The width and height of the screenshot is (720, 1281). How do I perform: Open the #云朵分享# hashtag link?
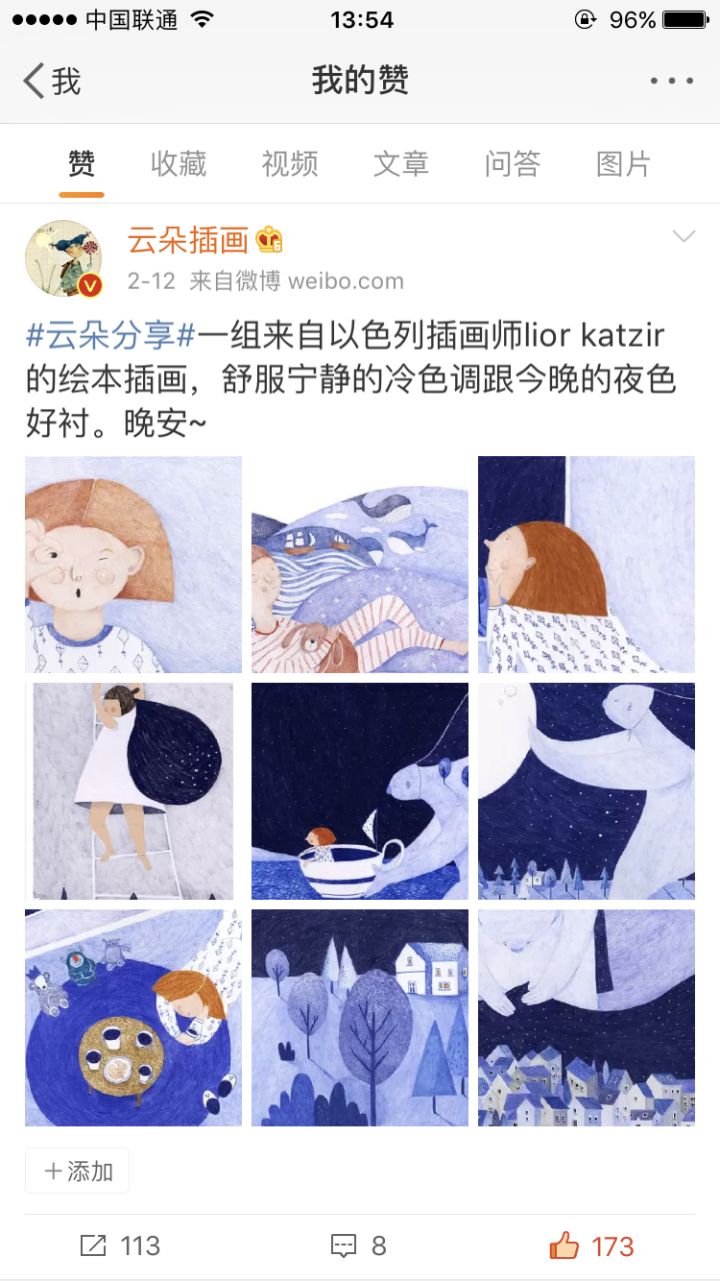110,334
